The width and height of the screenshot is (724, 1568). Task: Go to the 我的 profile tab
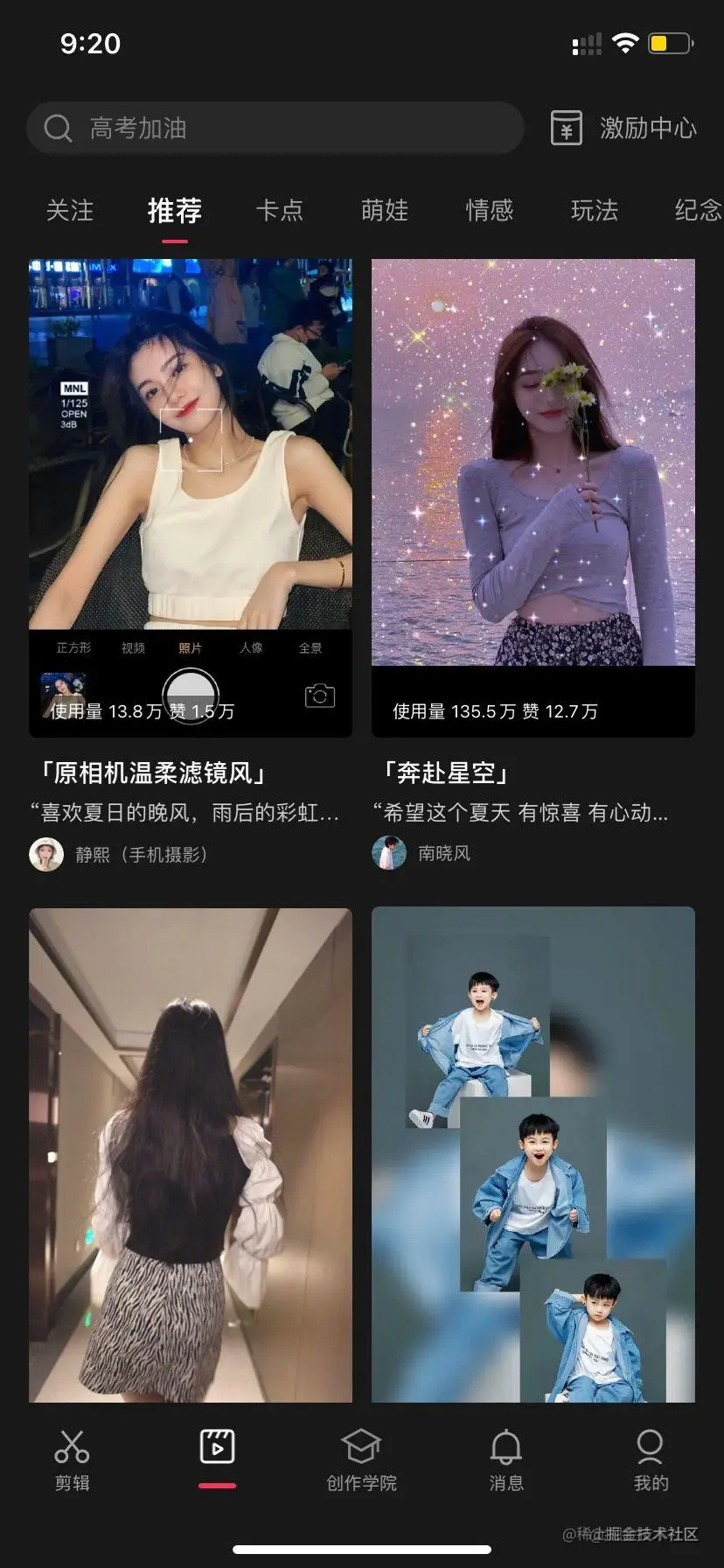(651, 1459)
